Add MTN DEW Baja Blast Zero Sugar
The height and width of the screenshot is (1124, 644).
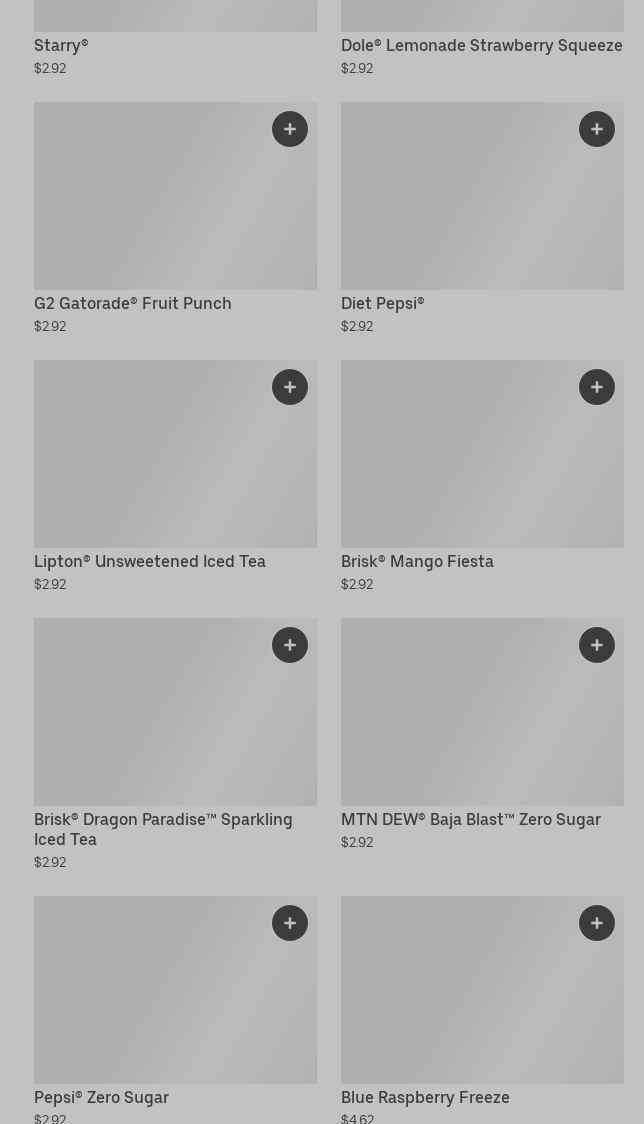pyautogui.click(x=597, y=645)
